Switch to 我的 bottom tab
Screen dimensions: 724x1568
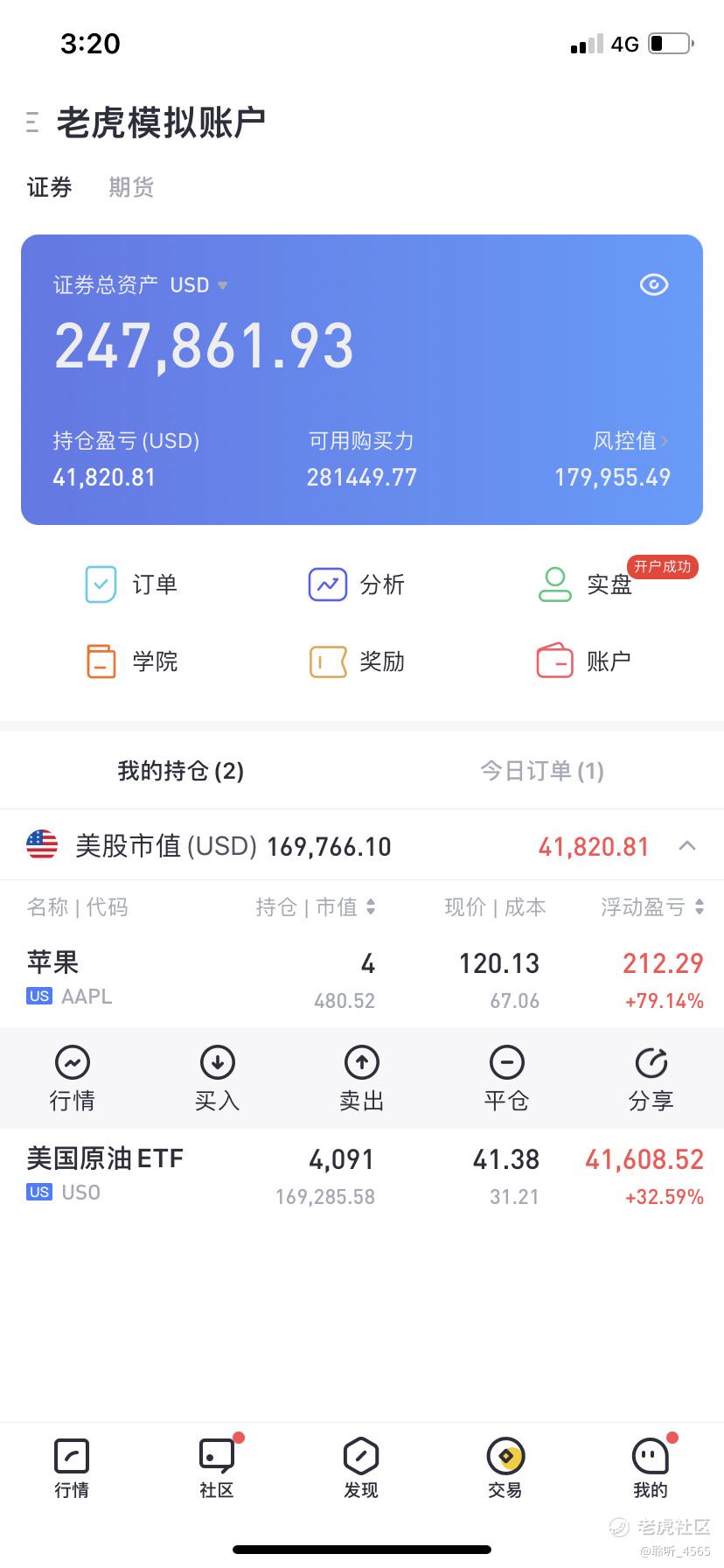tap(651, 1468)
